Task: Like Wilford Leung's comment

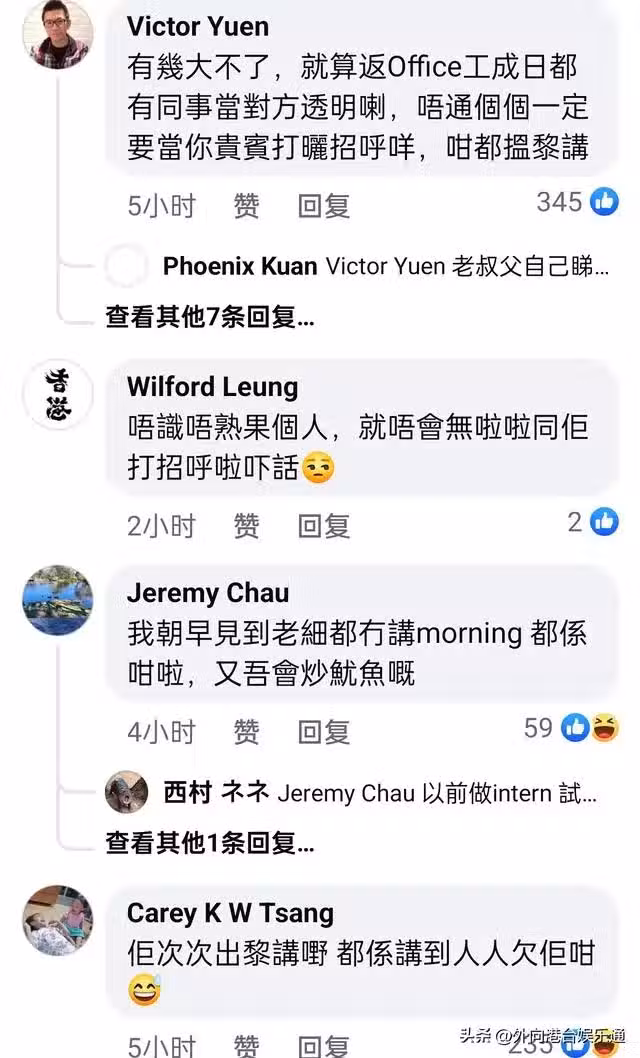Action: click(x=246, y=525)
